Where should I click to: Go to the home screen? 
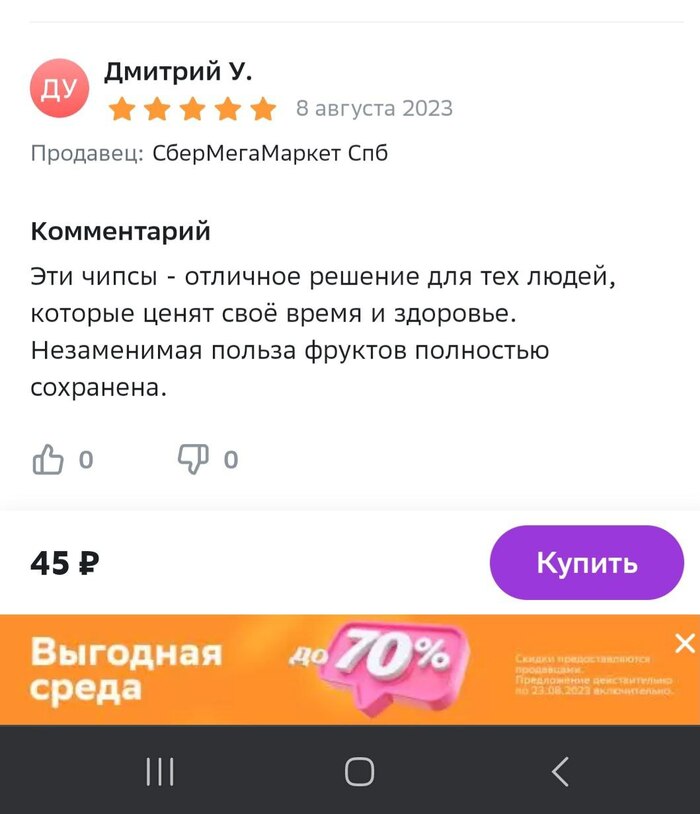pyautogui.click(x=359, y=771)
